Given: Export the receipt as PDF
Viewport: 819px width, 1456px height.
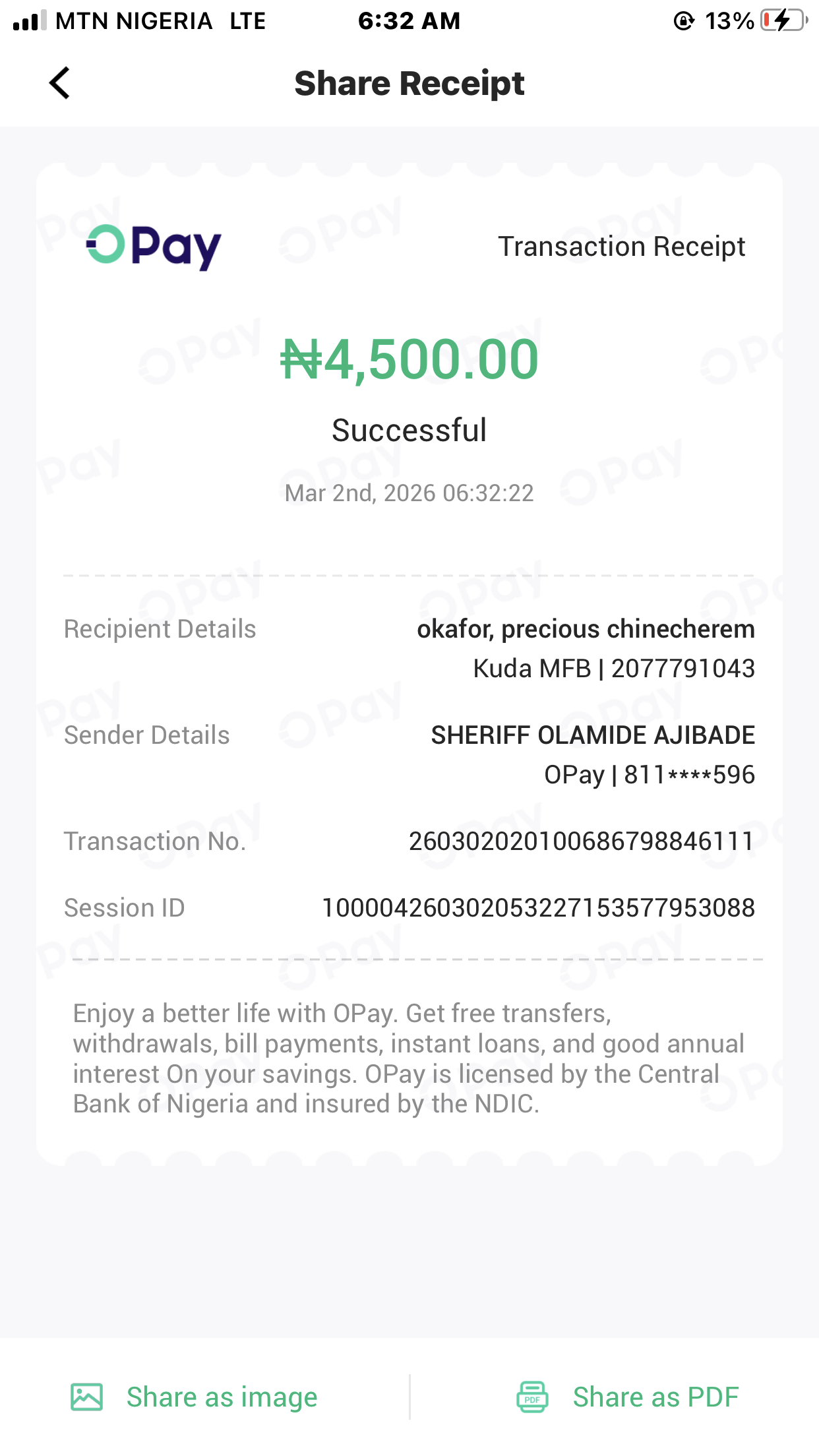Looking at the screenshot, I should (628, 1397).
